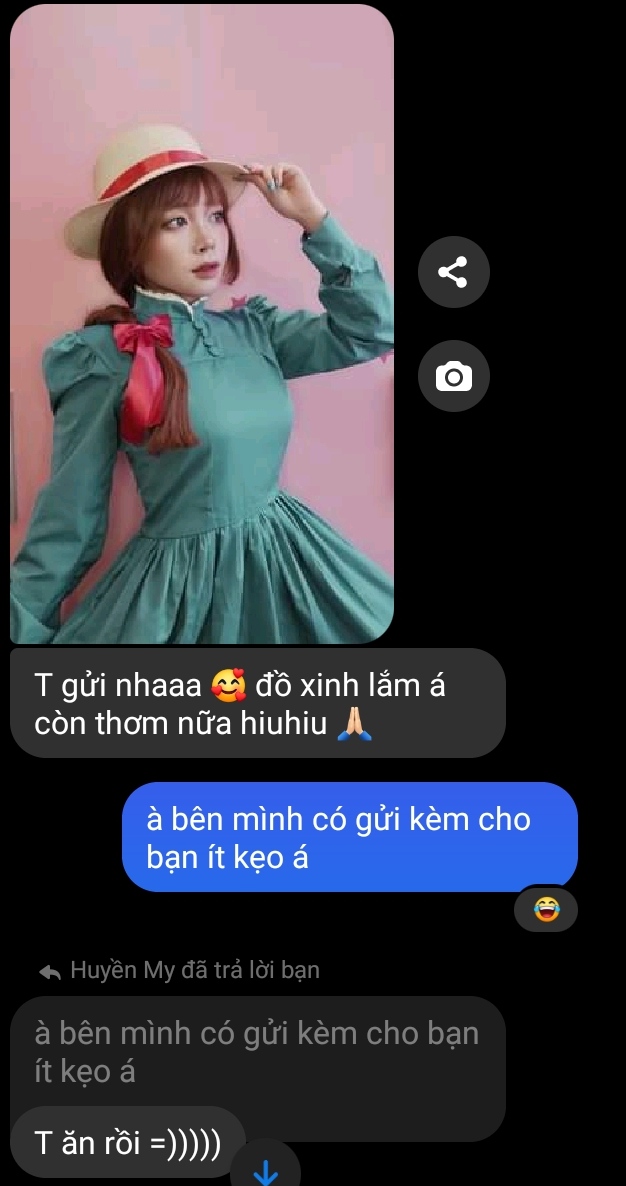Jump to latest messages with down arrow
Viewport: 626px width, 1186px height.
tap(266, 1170)
